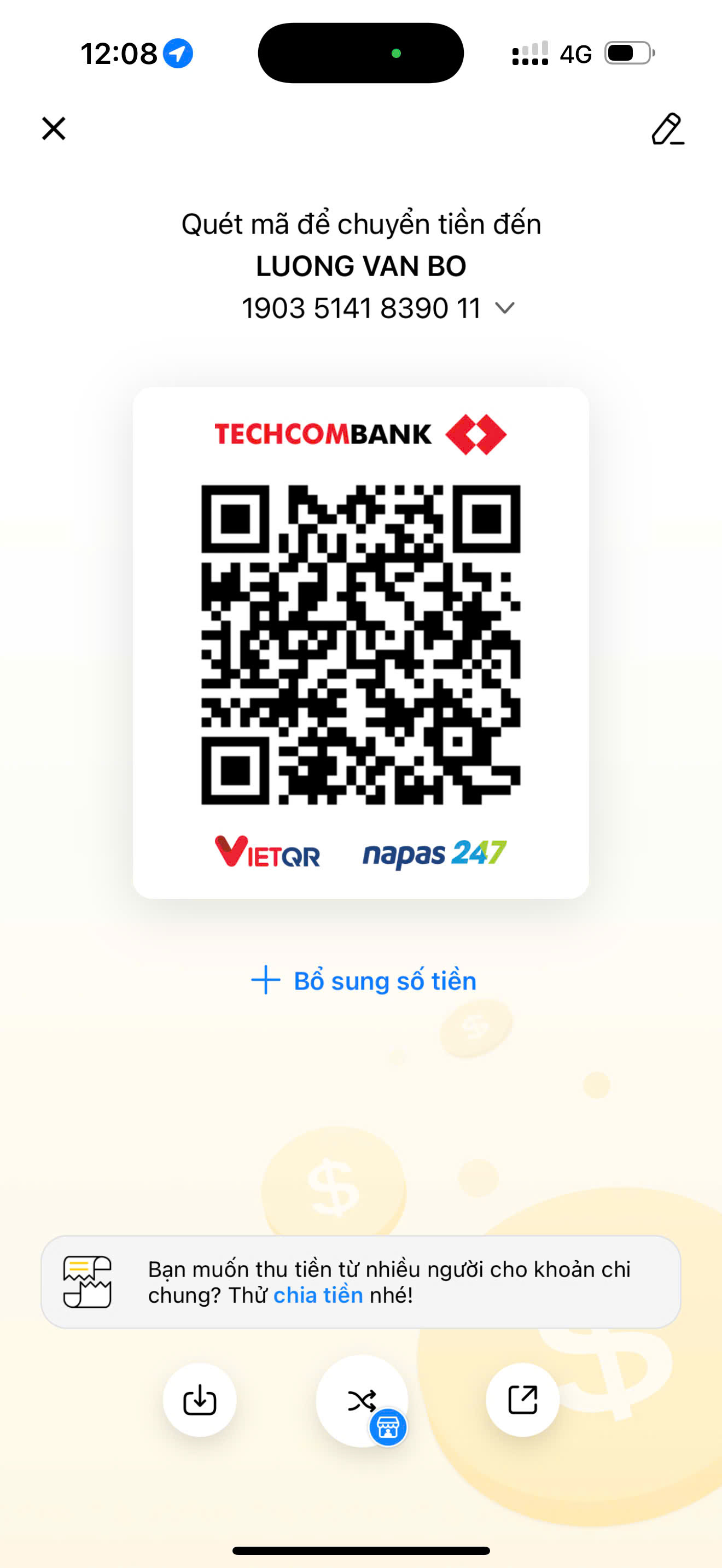Open the edit pencil icon
The height and width of the screenshot is (1568, 722).
tap(667, 128)
